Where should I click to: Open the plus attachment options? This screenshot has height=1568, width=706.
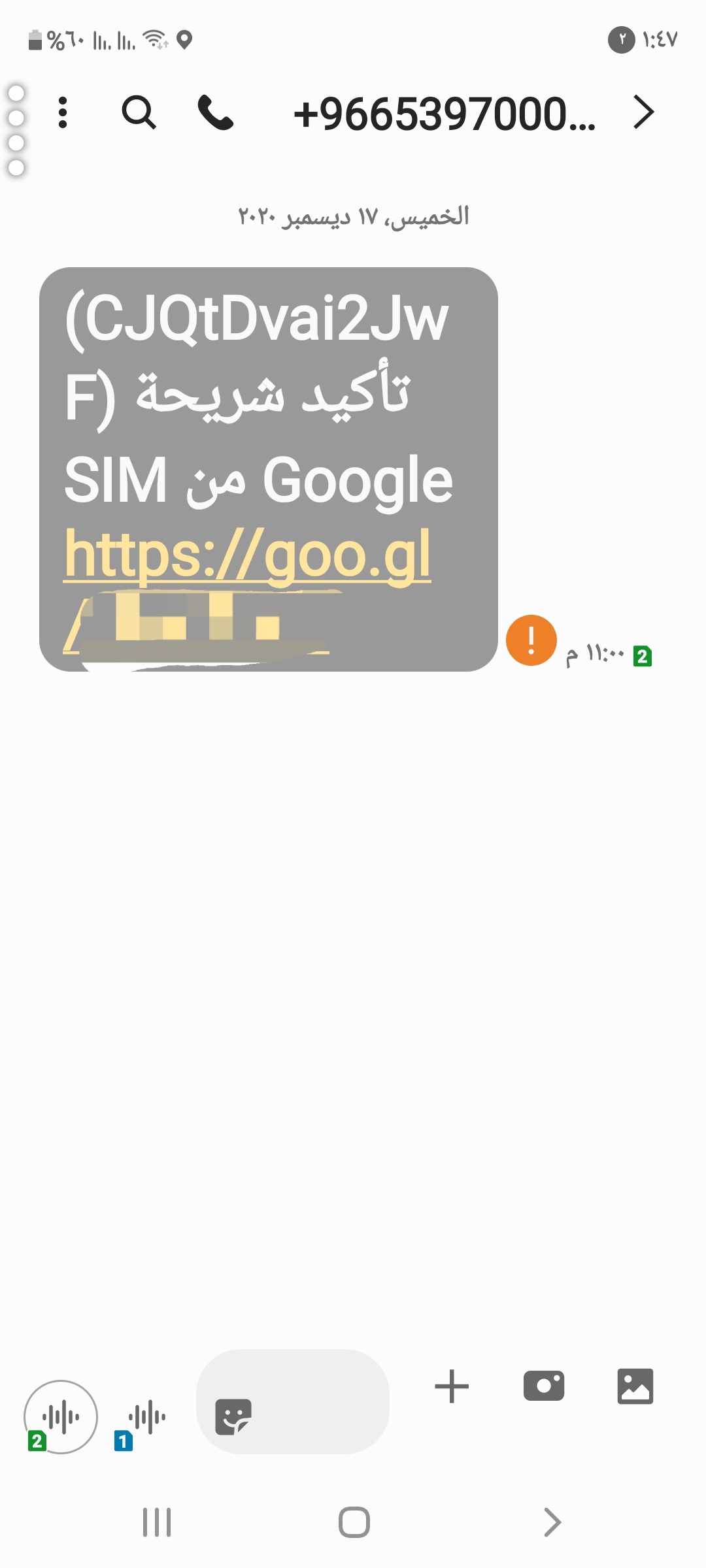pos(452,1386)
